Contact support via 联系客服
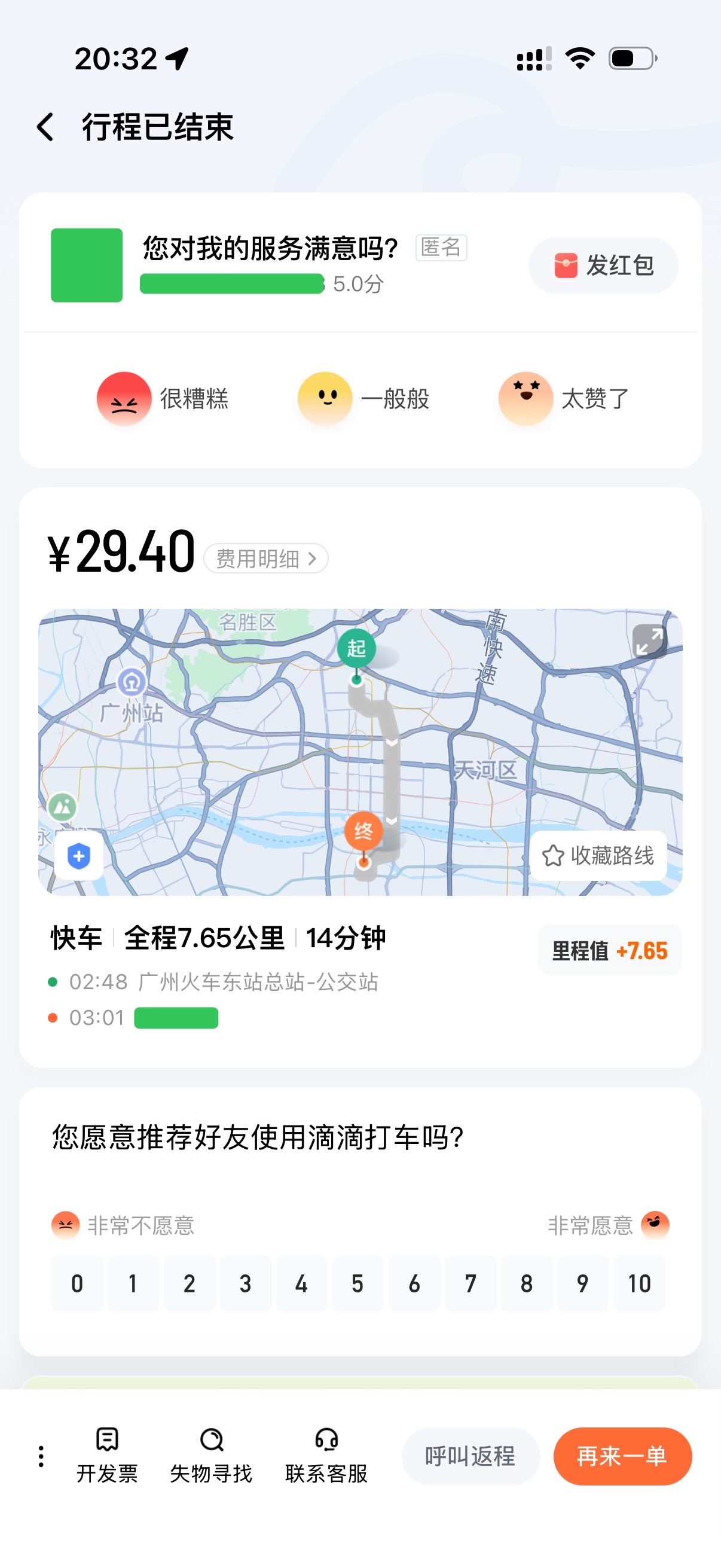The height and width of the screenshot is (1568, 721). pos(326,1456)
